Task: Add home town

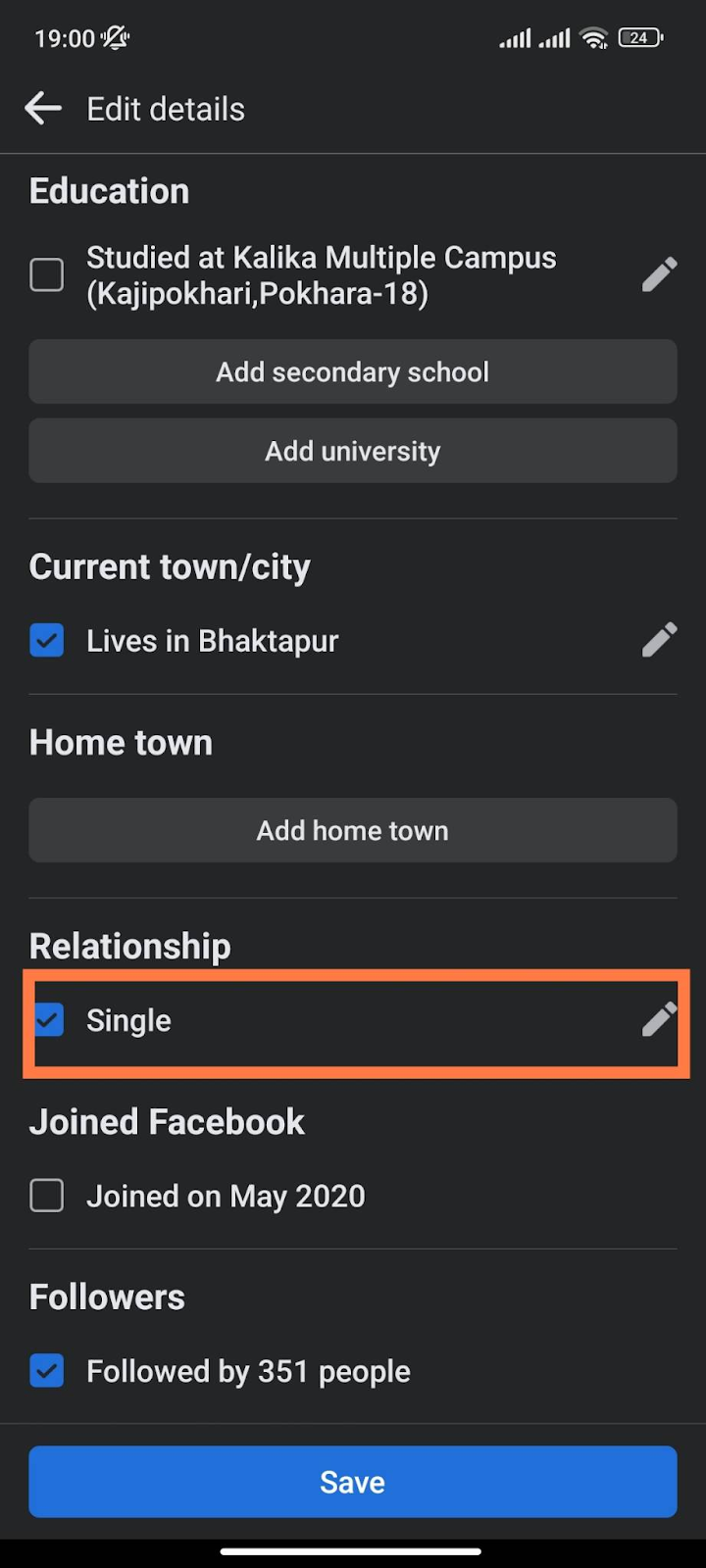Action: 353,831
